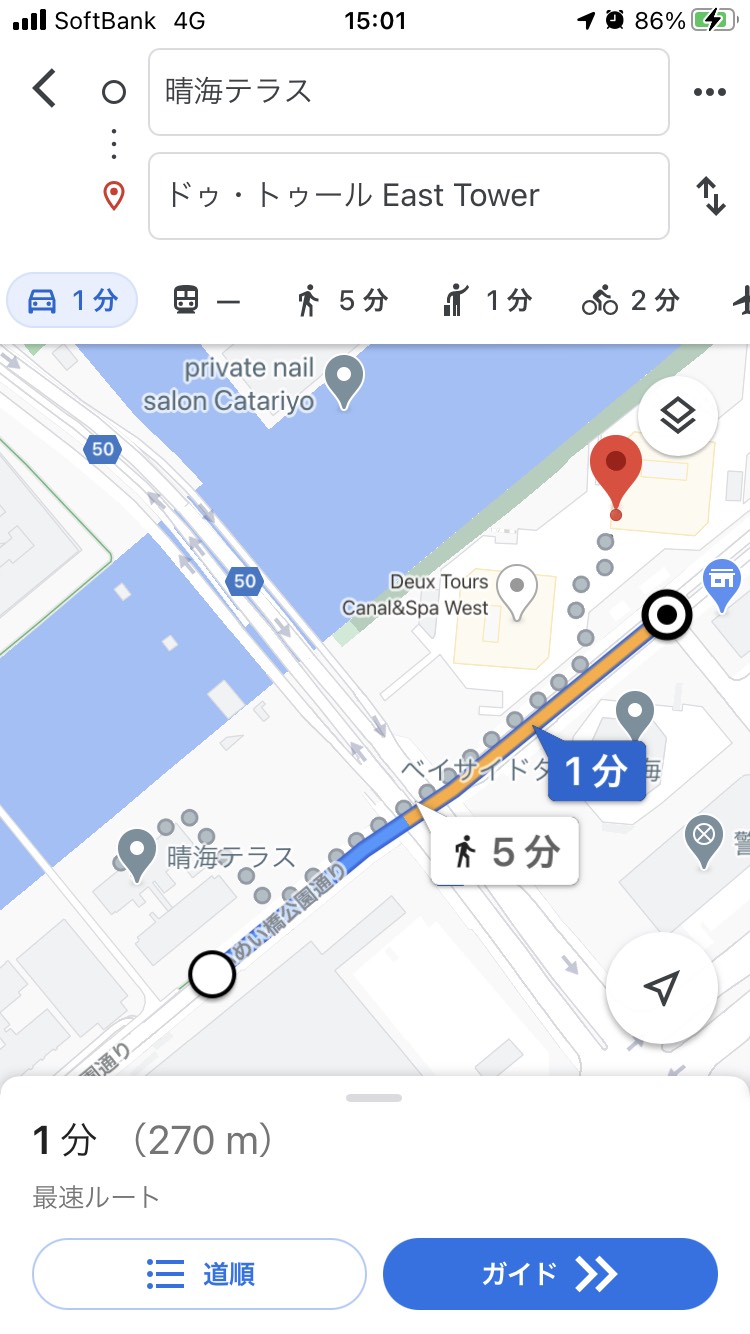Screen dimensions: 750x1334
Task: Switch to the ride-hailing mode, 1分
Action: [487, 300]
